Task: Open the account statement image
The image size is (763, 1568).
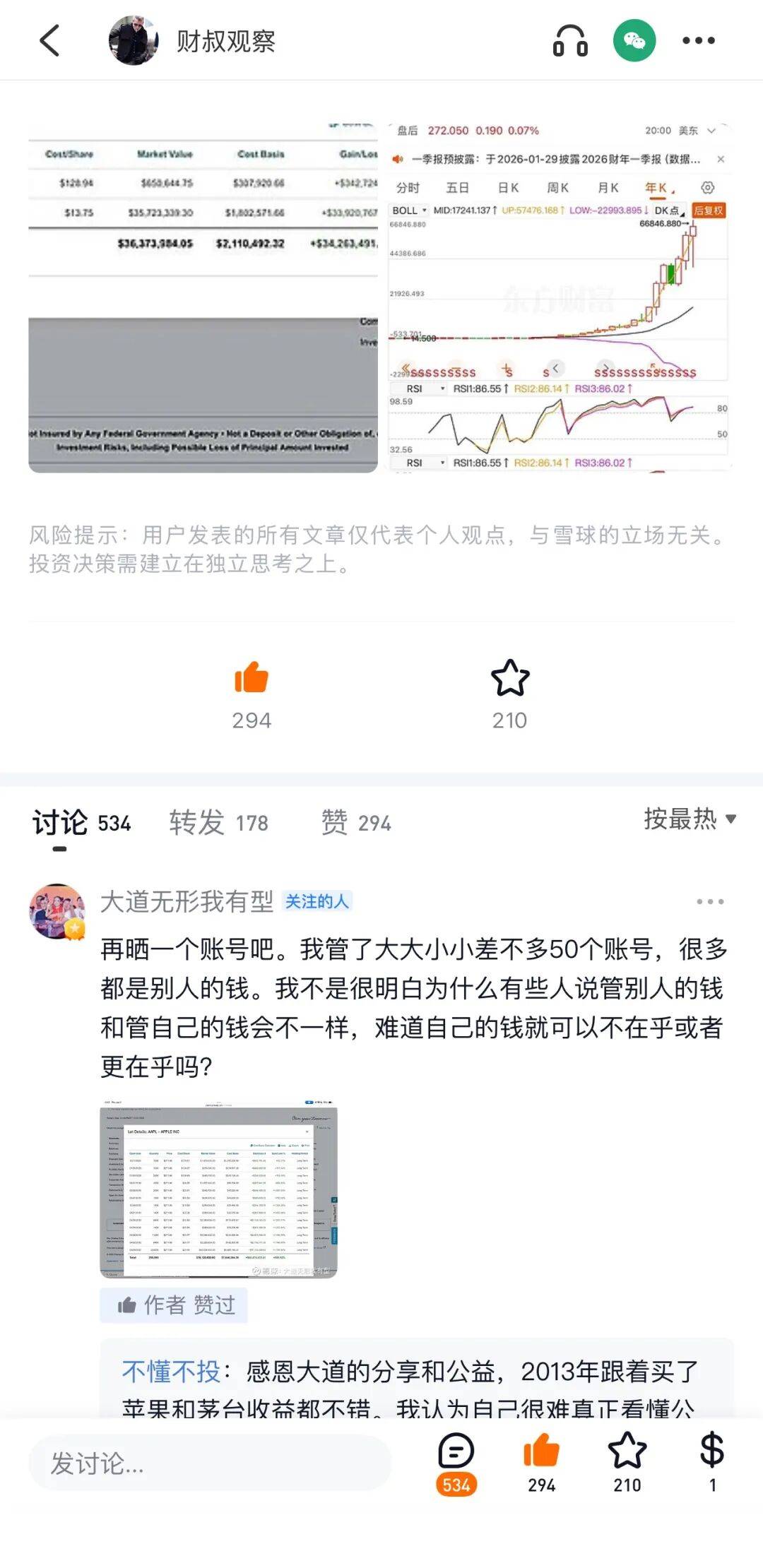Action: click(x=203, y=297)
